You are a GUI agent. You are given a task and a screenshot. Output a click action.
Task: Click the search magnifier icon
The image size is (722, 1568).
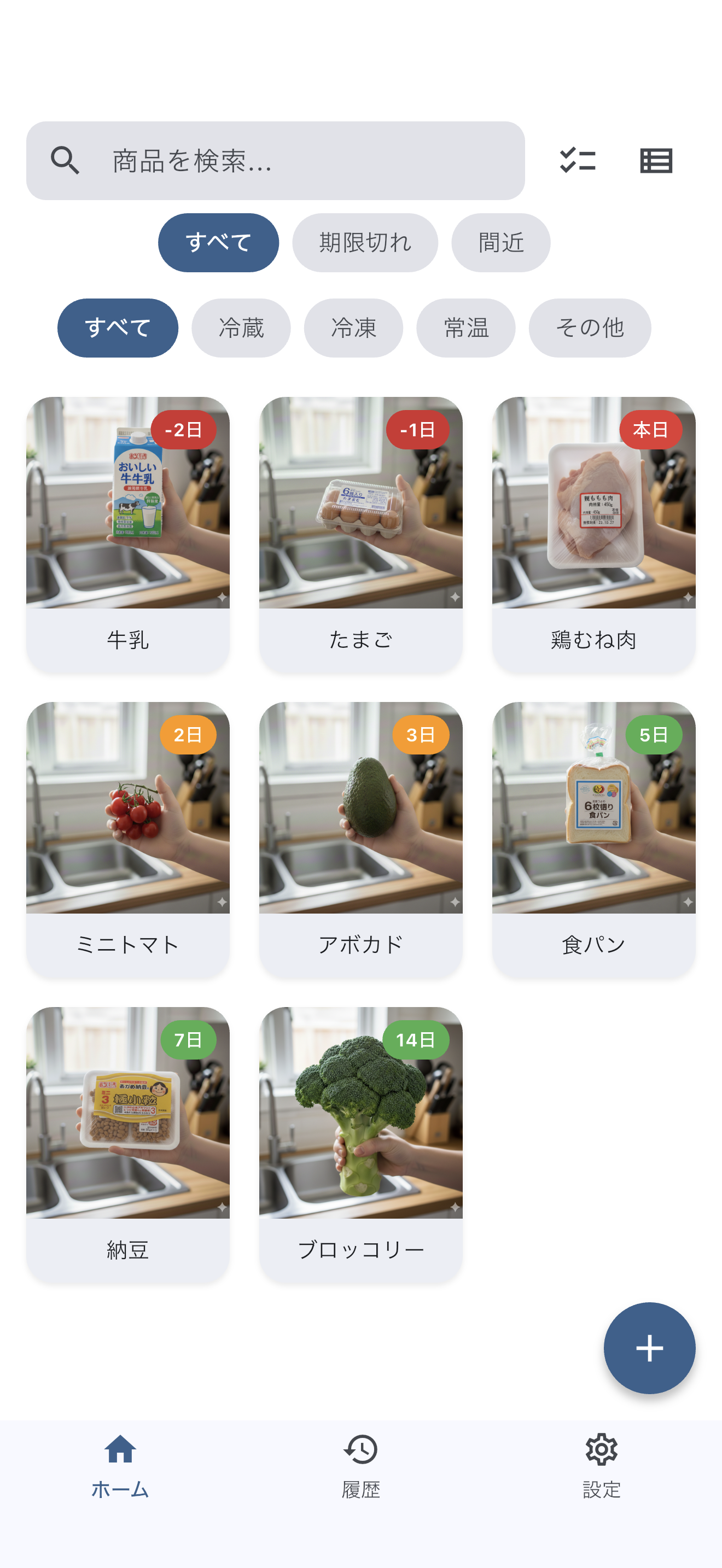click(x=65, y=160)
